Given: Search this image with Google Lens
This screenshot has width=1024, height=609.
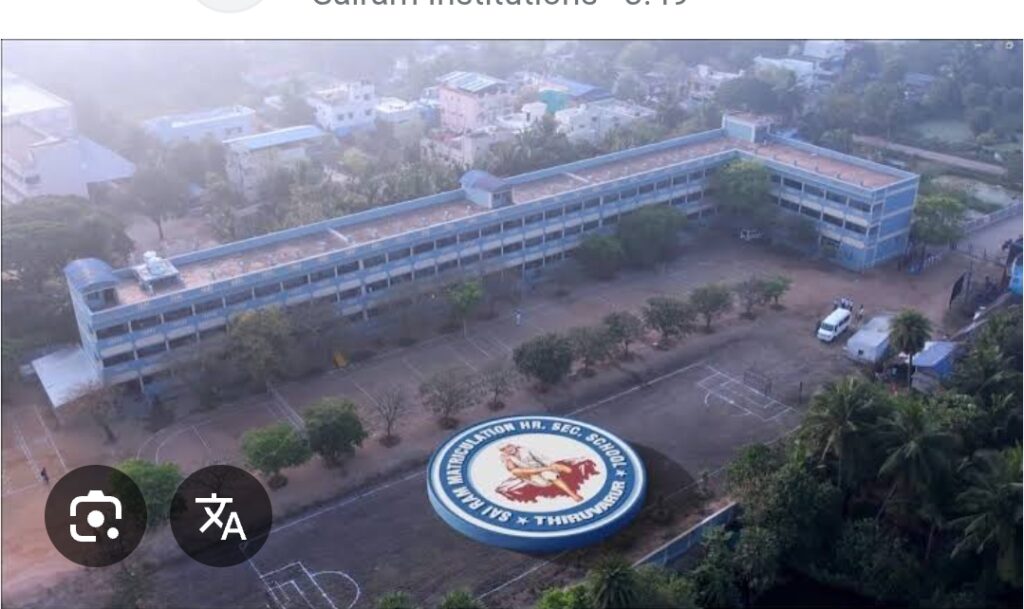Looking at the screenshot, I should pyautogui.click(x=95, y=516).
